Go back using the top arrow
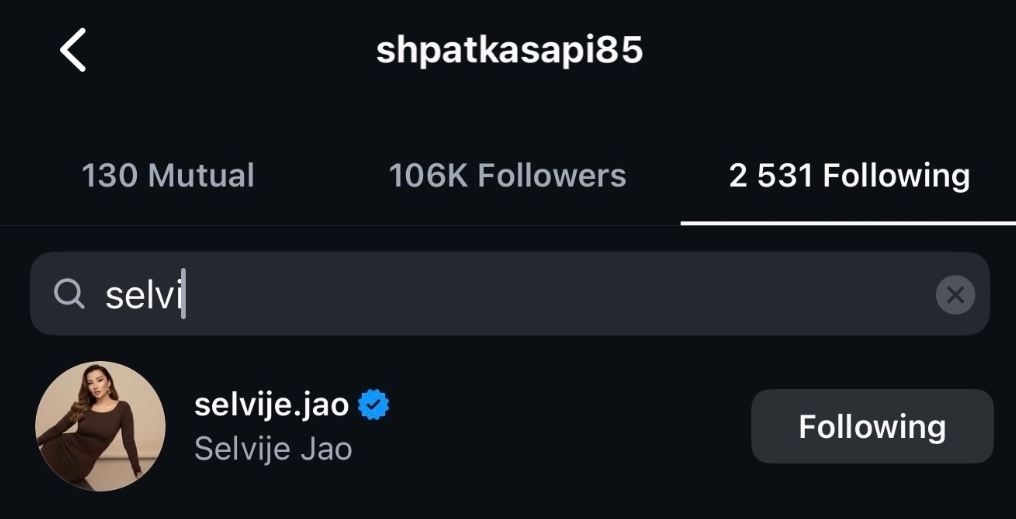Viewport: 1016px width, 519px height. 73,50
